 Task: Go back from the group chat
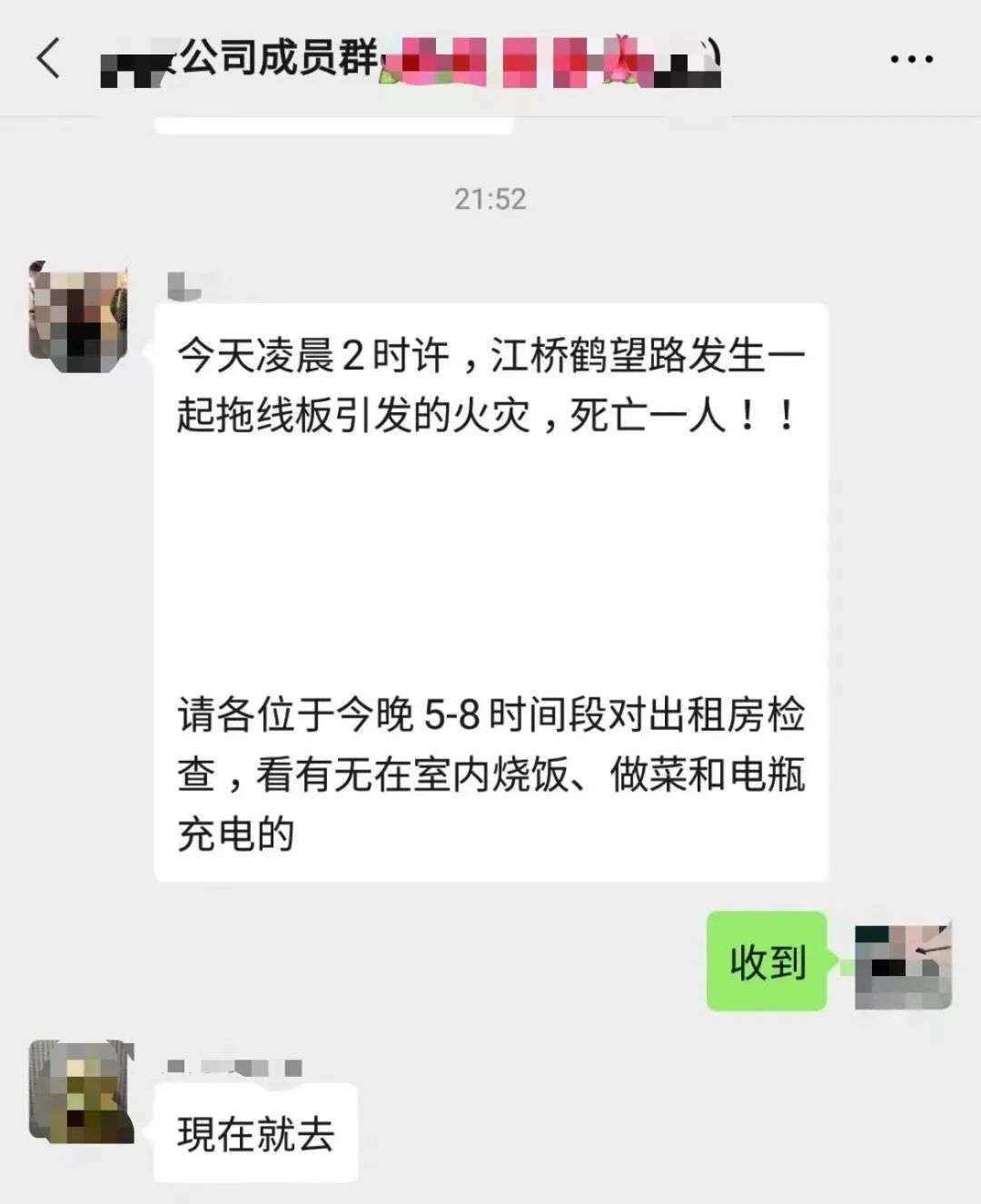pyautogui.click(x=49, y=59)
